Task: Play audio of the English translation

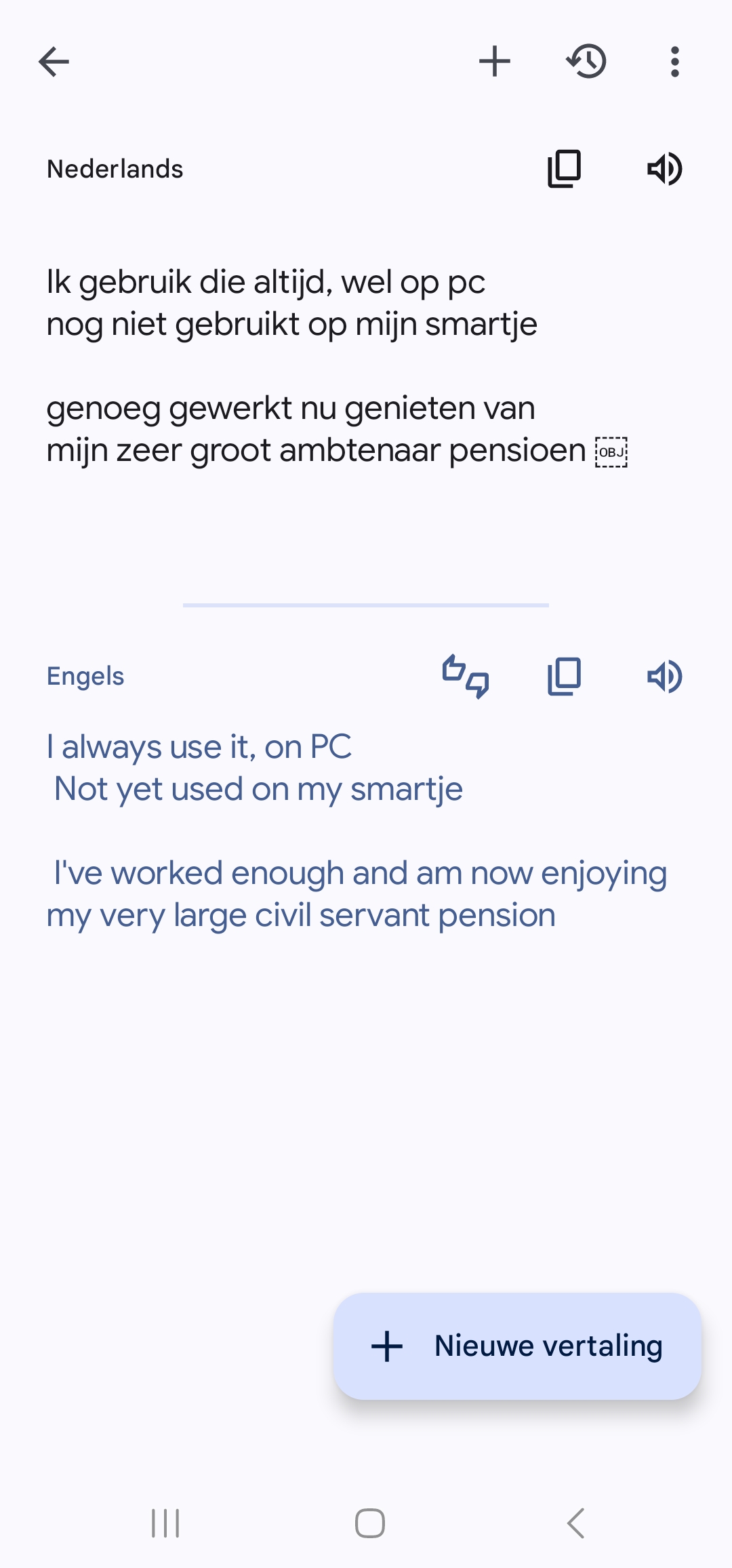Action: tap(664, 675)
